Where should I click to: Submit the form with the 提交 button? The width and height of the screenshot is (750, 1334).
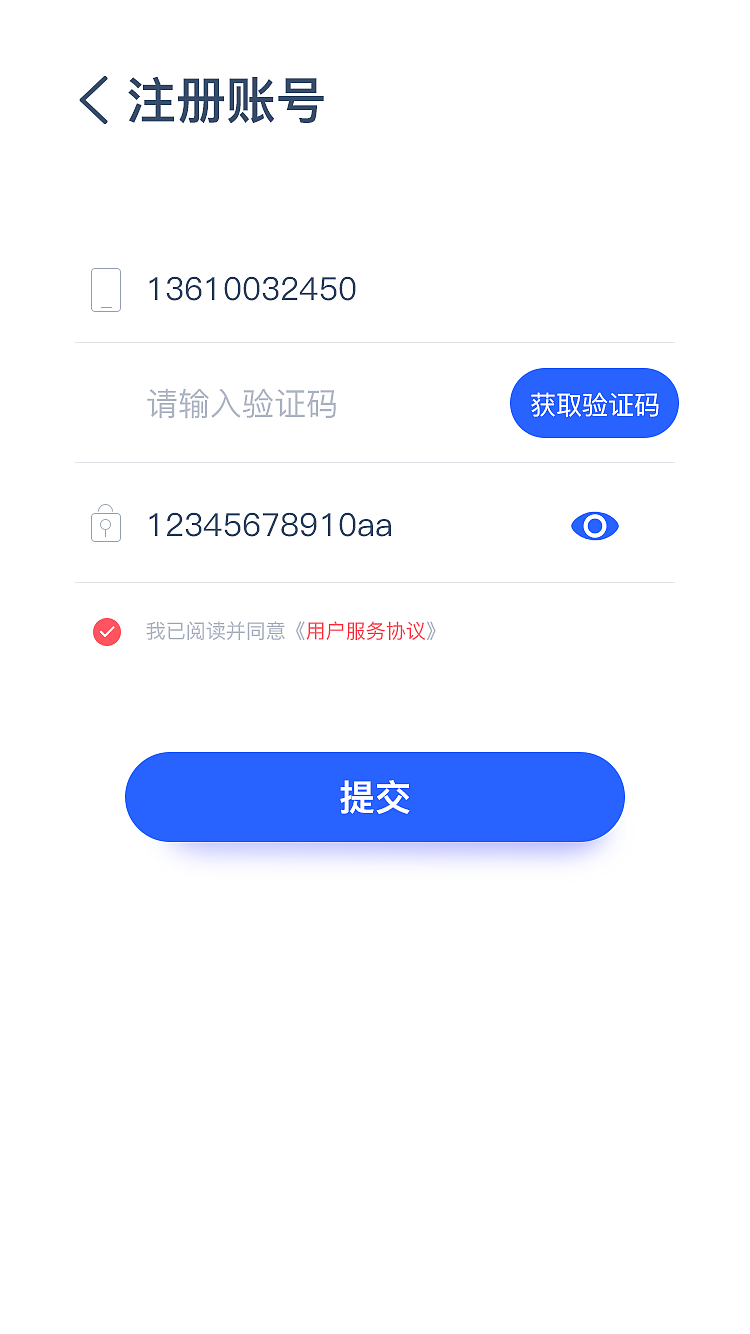pyautogui.click(x=374, y=796)
